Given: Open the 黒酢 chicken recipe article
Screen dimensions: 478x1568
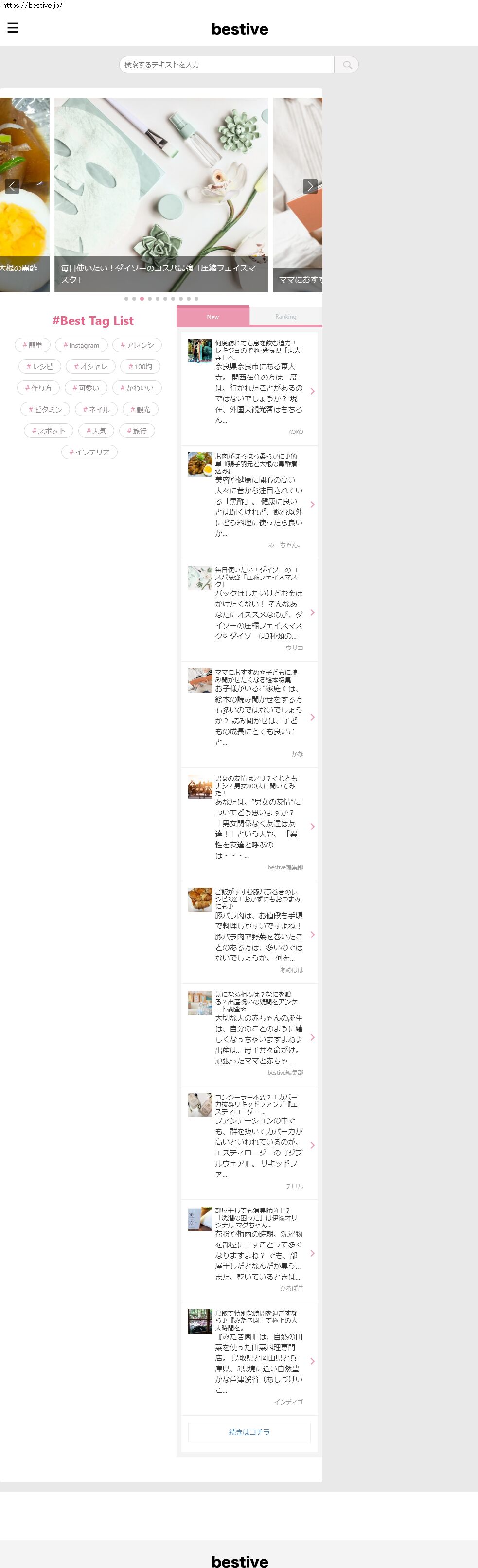Looking at the screenshot, I should 249,502.
